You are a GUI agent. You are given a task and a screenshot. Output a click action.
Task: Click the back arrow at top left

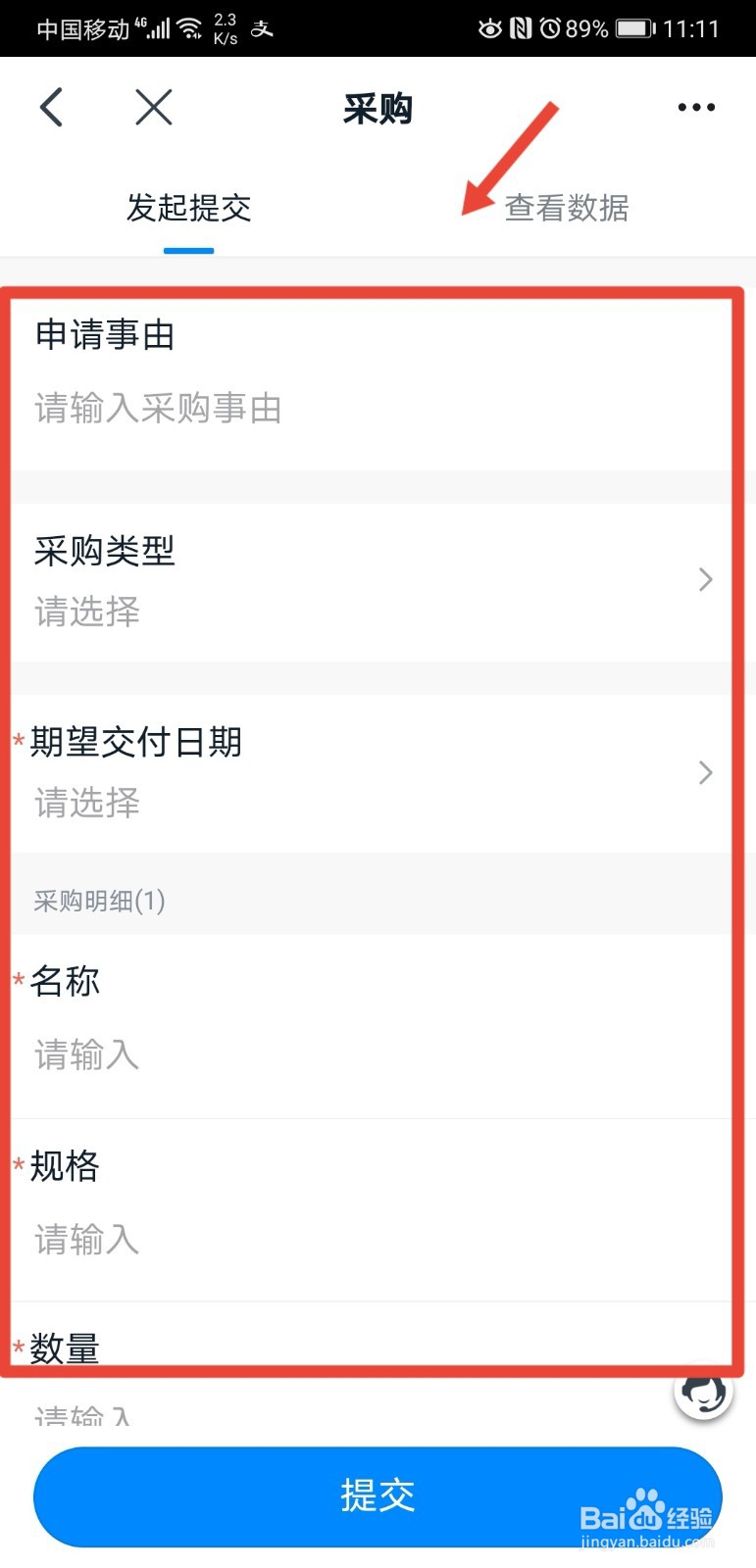pos(51,108)
